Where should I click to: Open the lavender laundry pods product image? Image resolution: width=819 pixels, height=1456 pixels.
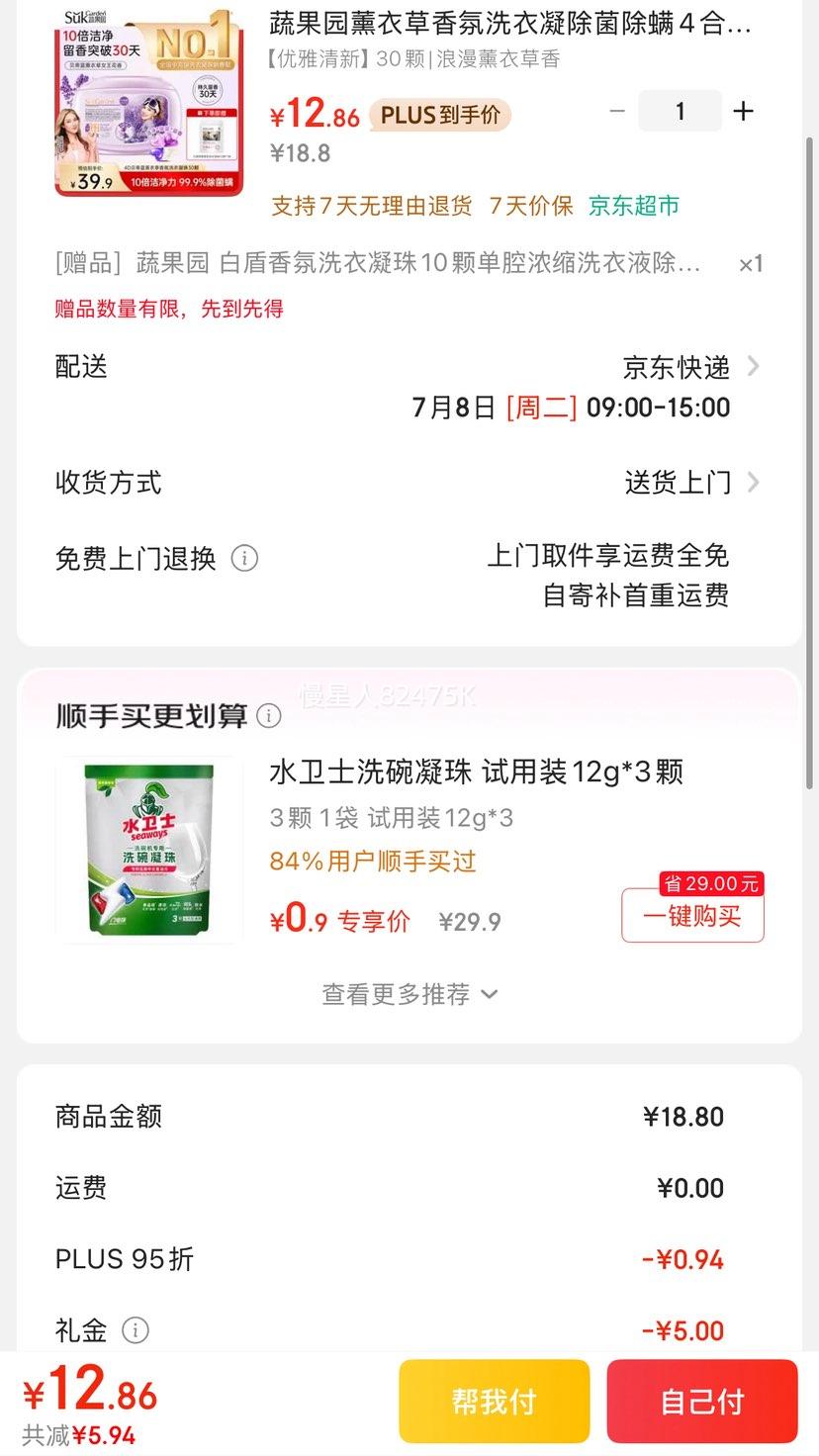pos(148,104)
